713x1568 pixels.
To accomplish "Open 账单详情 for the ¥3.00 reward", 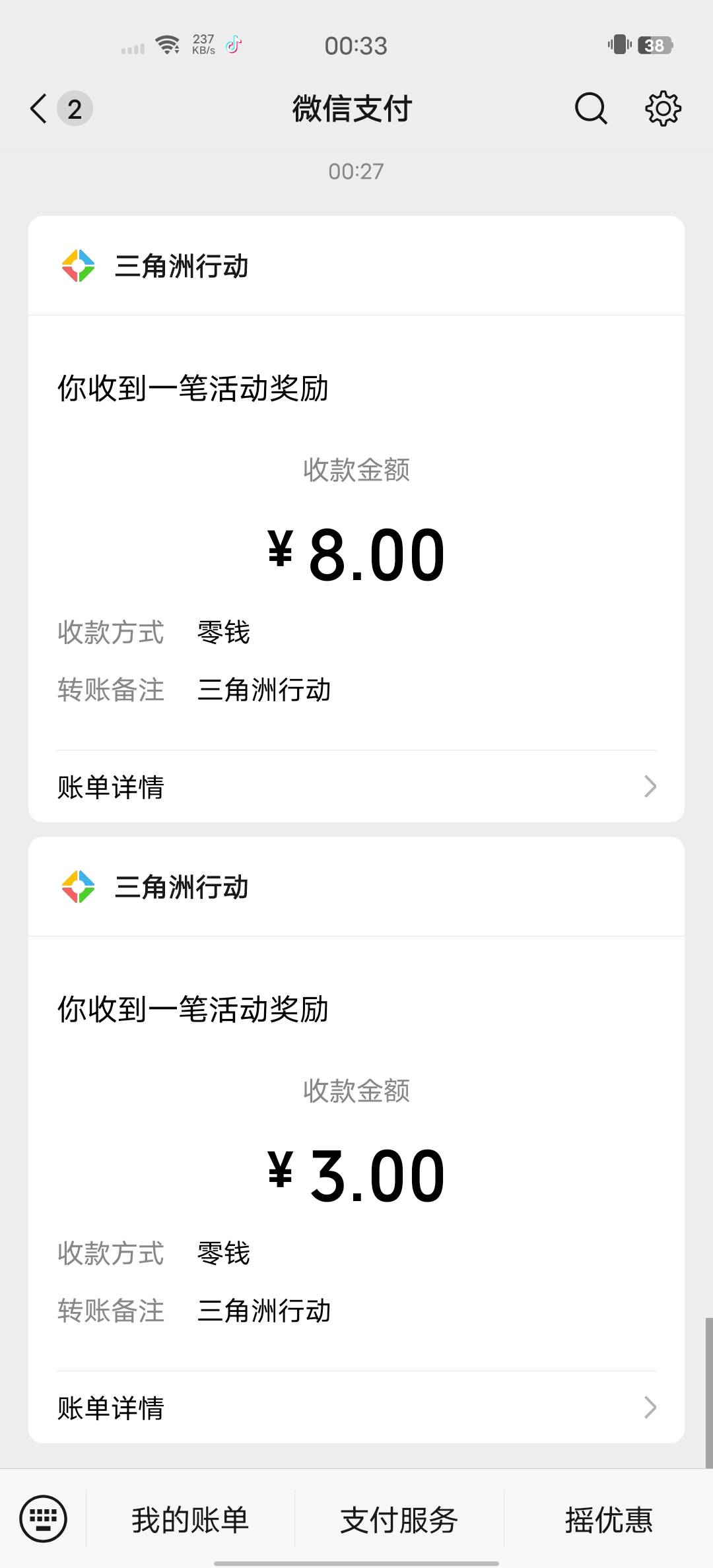I will point(356,1407).
